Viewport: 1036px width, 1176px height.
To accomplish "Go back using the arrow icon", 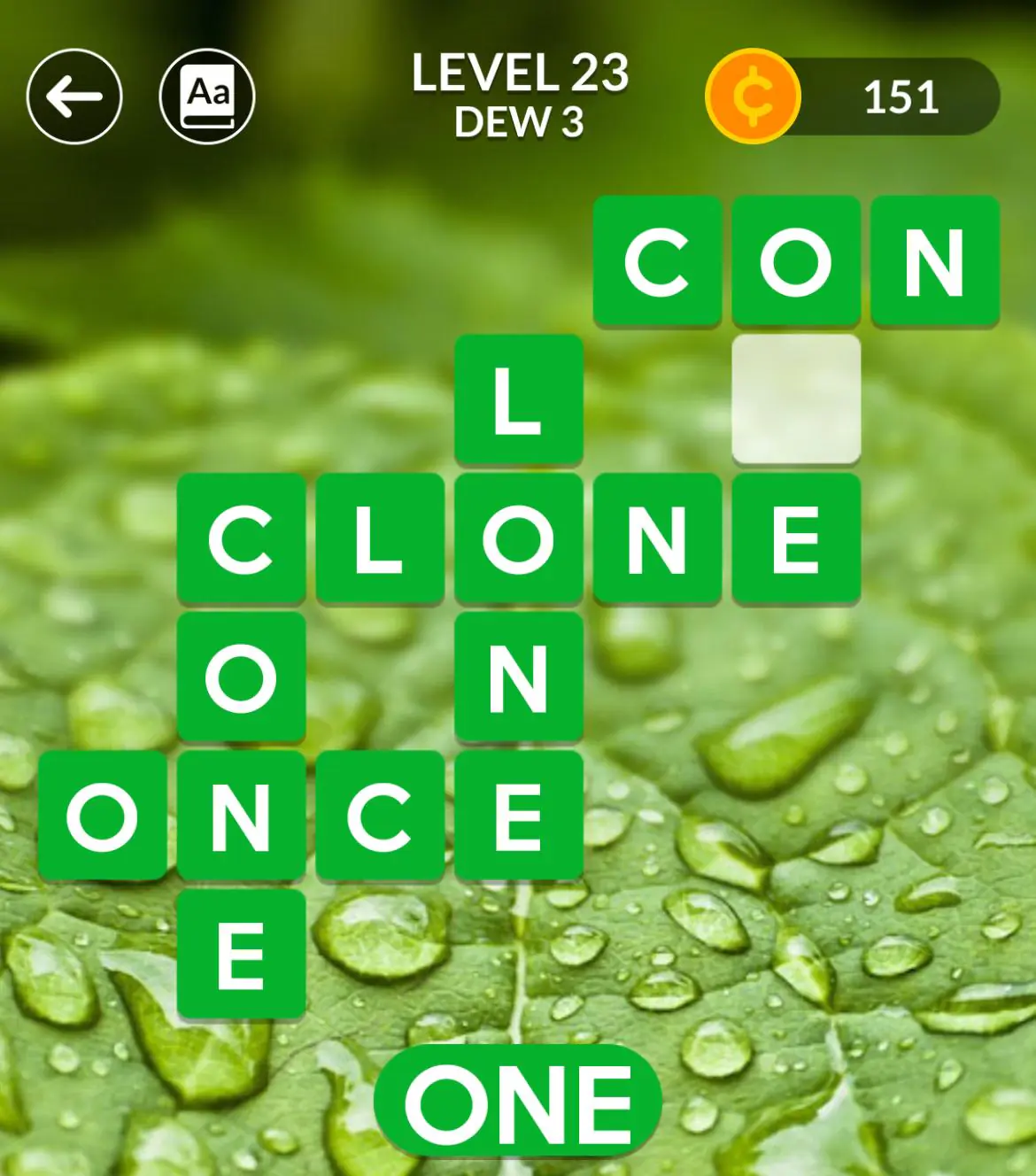I will pos(74,97).
